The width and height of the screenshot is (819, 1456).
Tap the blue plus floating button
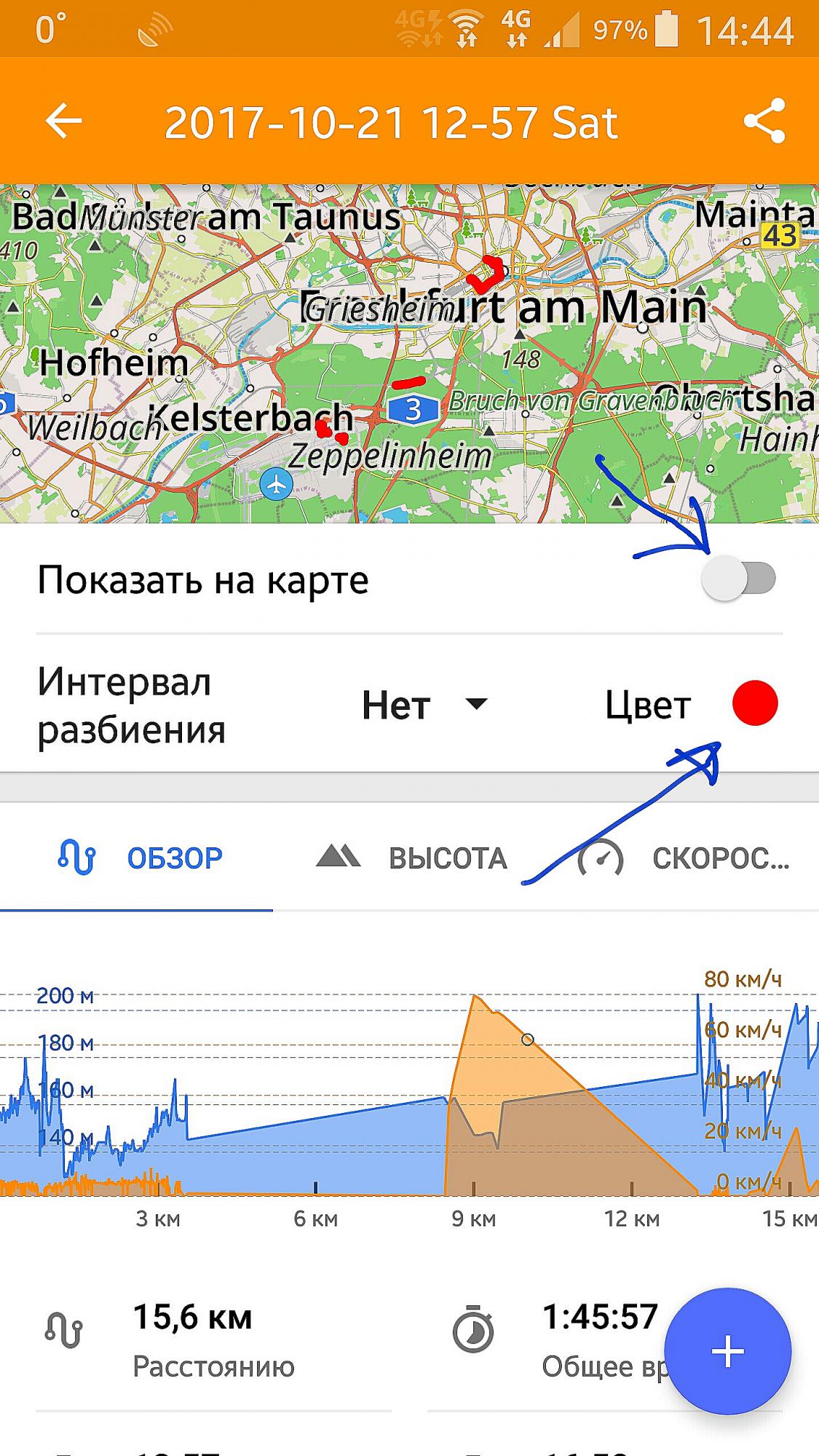[727, 1352]
